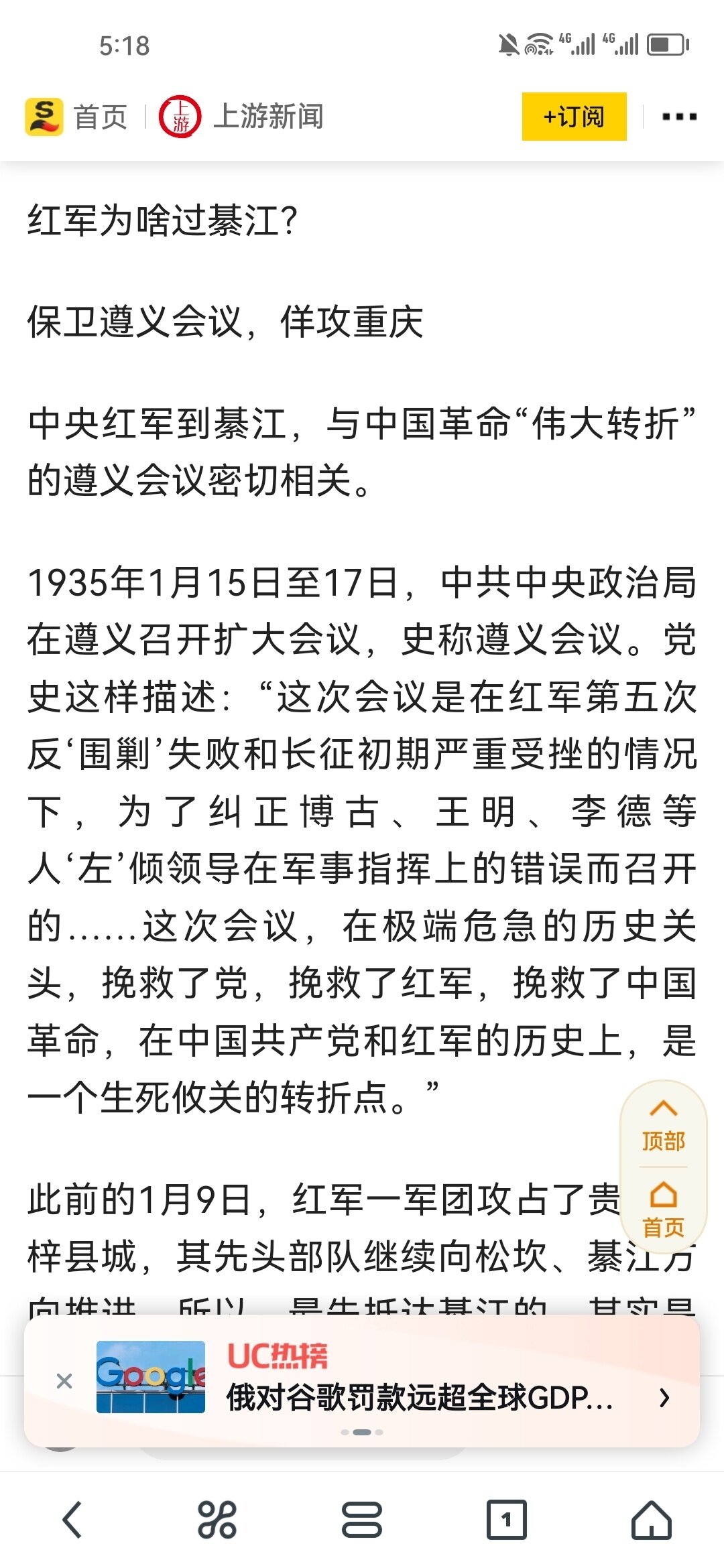Image resolution: width=724 pixels, height=1568 pixels.
Task: Open the 上游新闻 publisher page
Action: pos(241,117)
